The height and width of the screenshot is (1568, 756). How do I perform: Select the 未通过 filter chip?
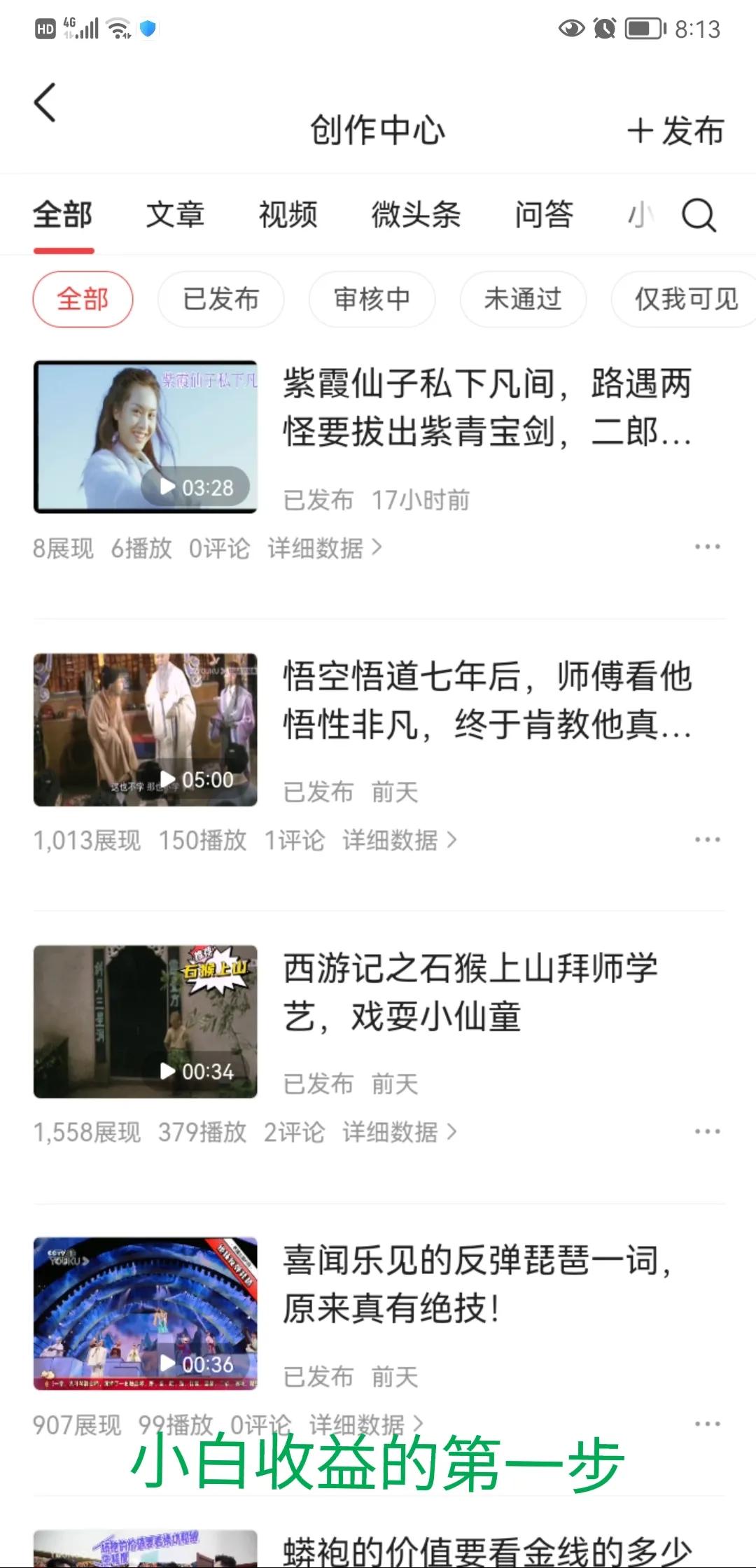523,300
